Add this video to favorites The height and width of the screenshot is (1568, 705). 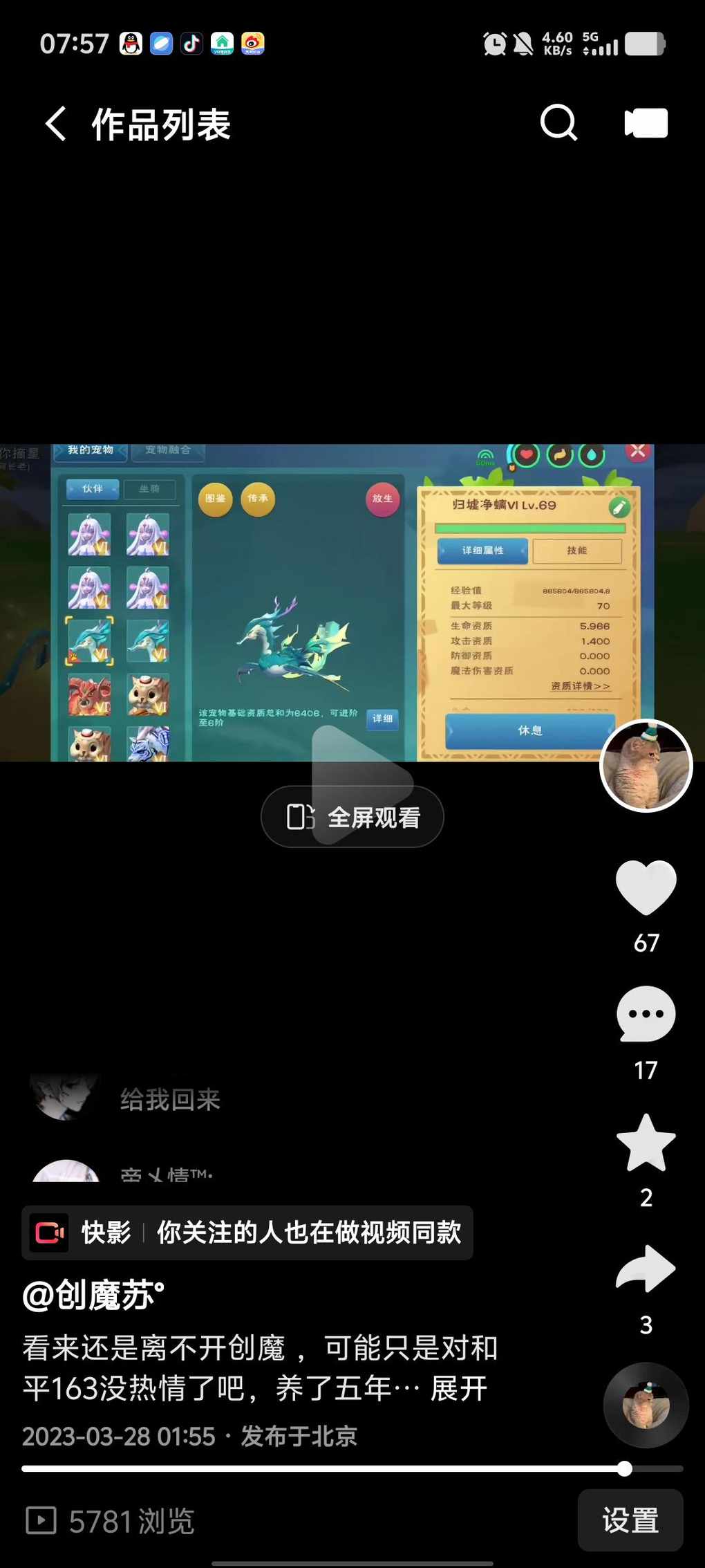point(646,1143)
